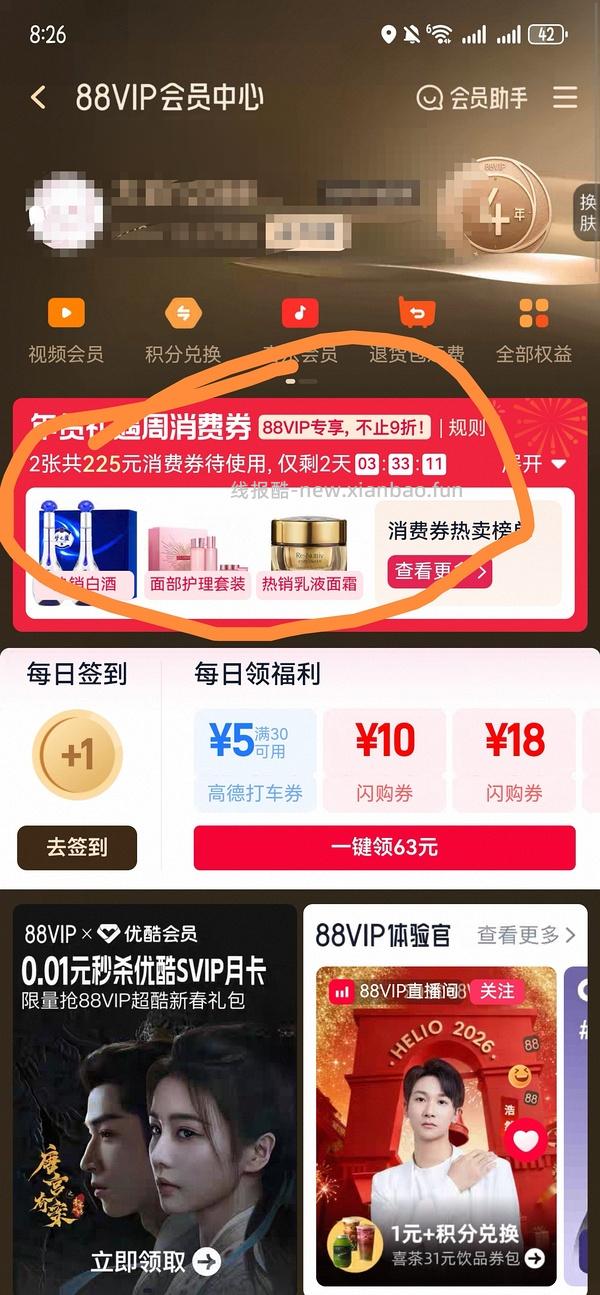Image resolution: width=600 pixels, height=1295 pixels.
Task: Tap 查看更多 in 消费券热卖榜单
Action: point(440,572)
